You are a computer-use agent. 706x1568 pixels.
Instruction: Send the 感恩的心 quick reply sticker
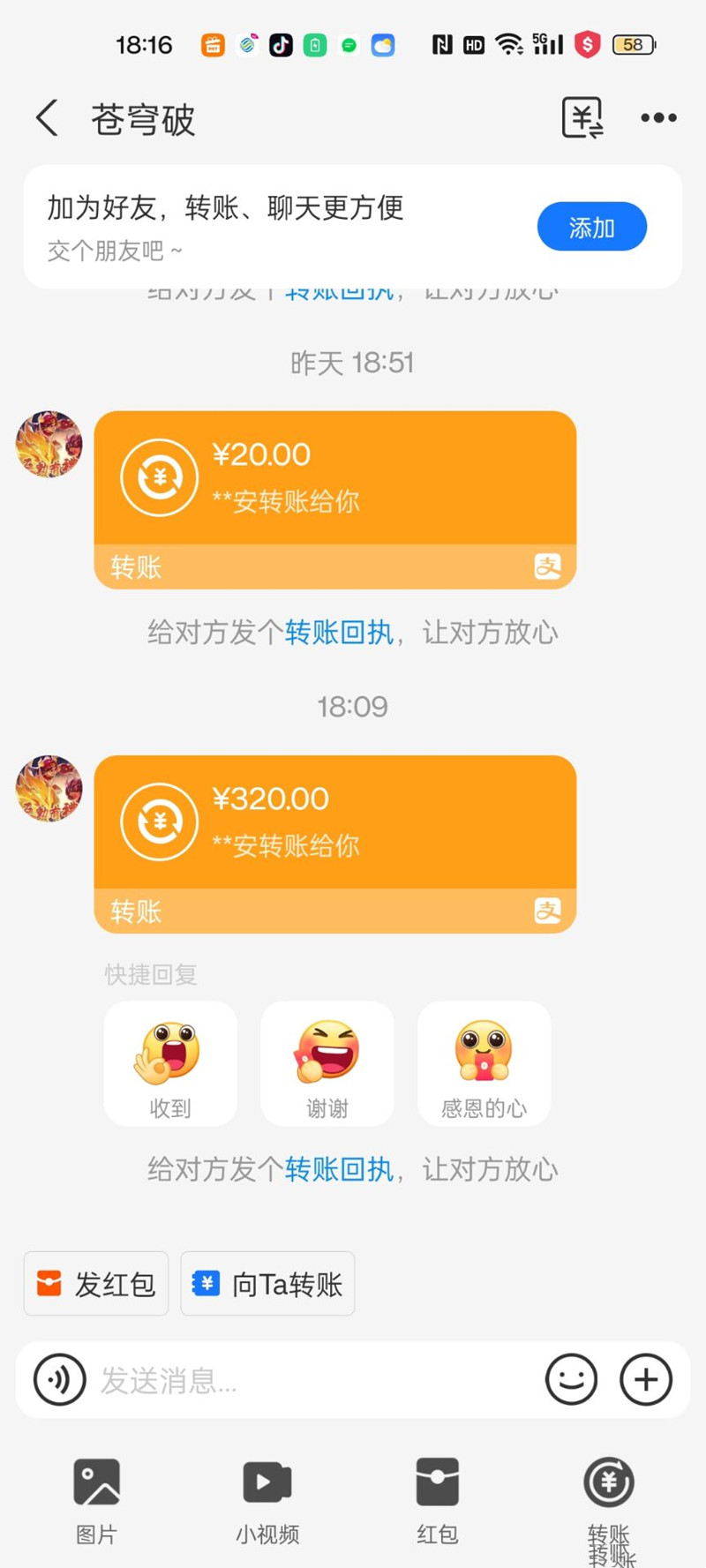coord(484,1062)
